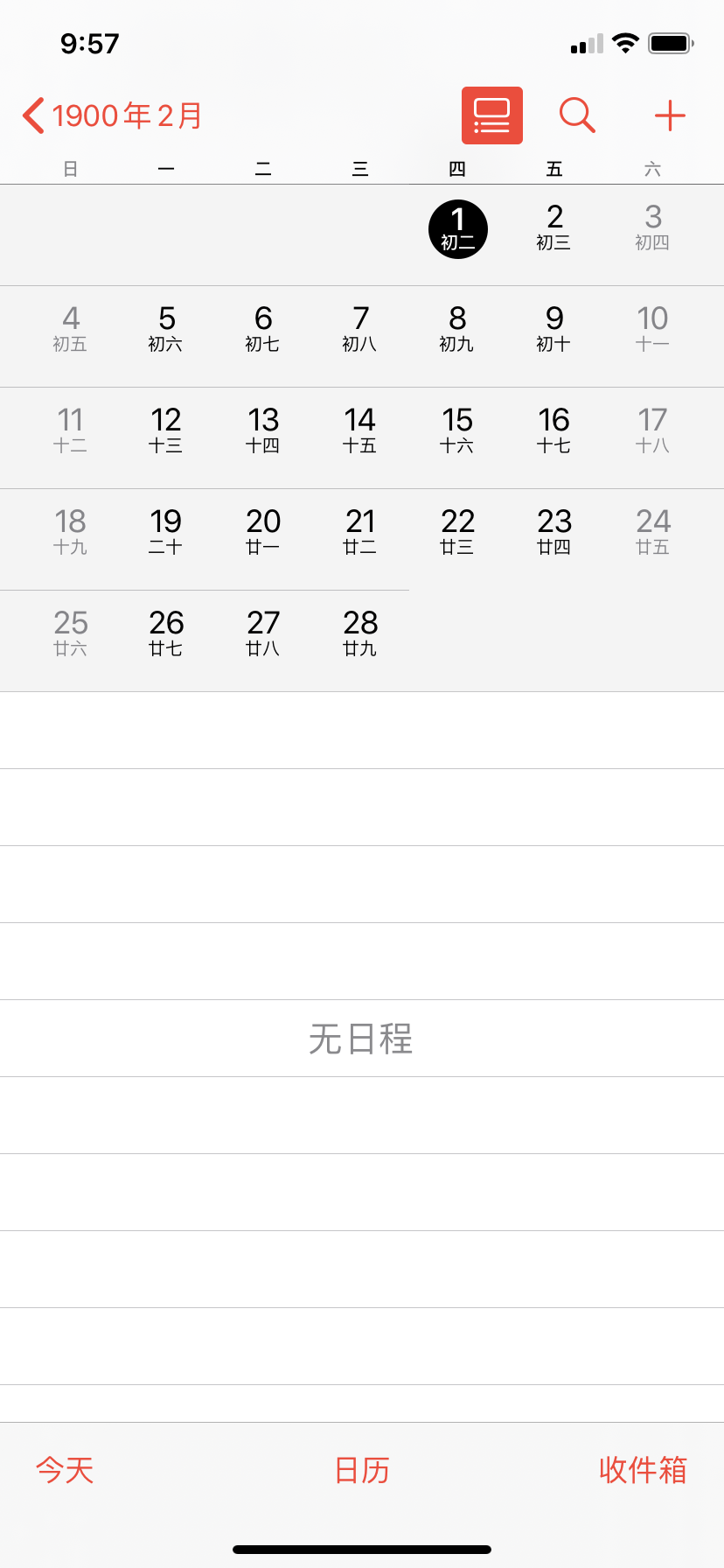Choose date 9 (初十)
The height and width of the screenshot is (1568, 724).
[554, 329]
